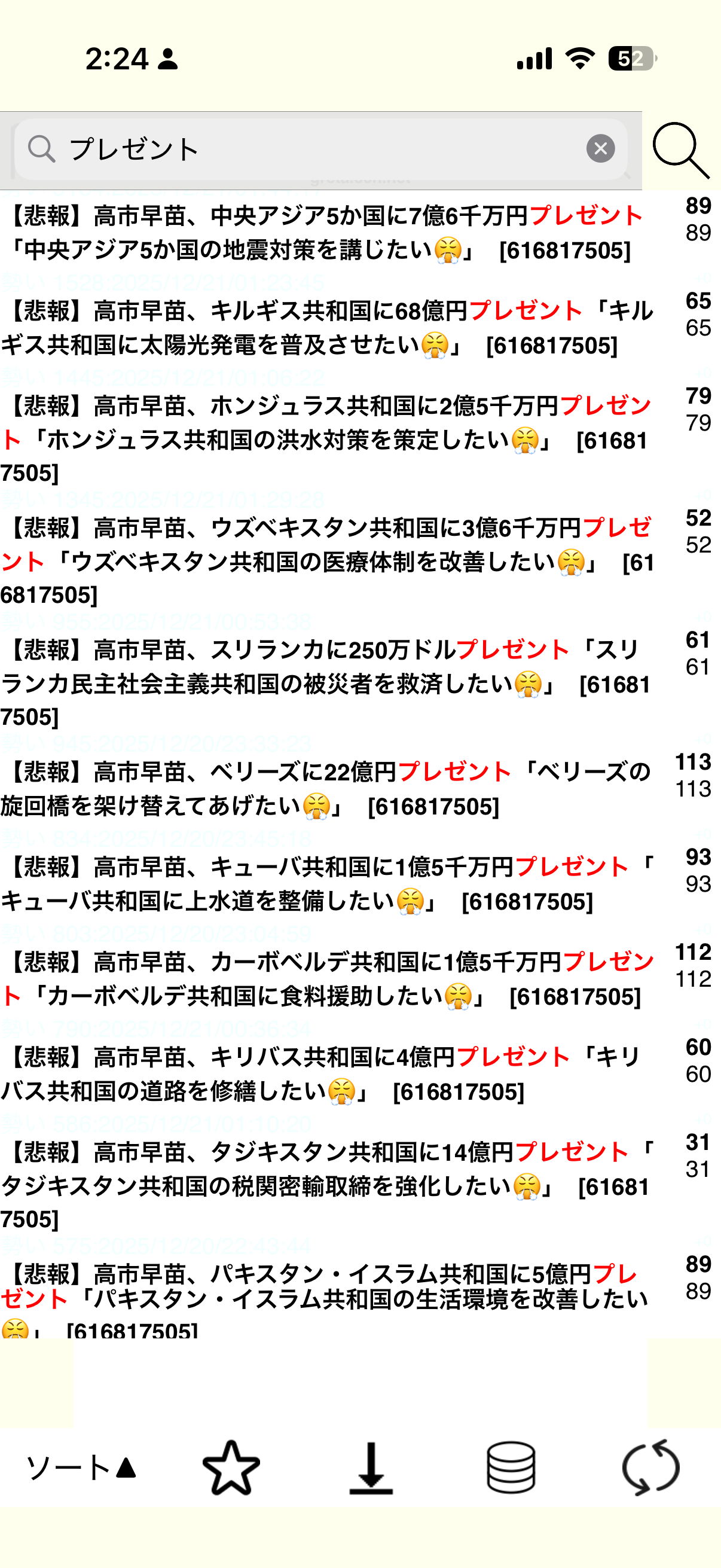Open the ウズベキスタン共和国 3億6千万円 thread
Image resolution: width=721 pixels, height=1568 pixels.
tap(322, 560)
